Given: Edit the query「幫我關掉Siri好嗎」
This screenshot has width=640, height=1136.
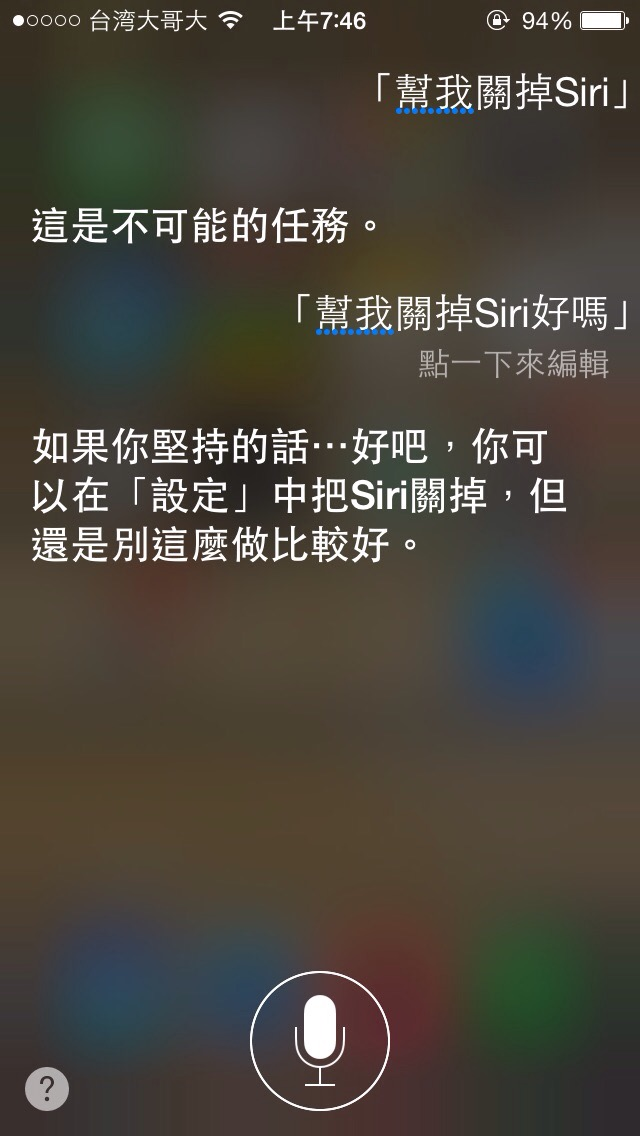Looking at the screenshot, I should click(x=463, y=314).
